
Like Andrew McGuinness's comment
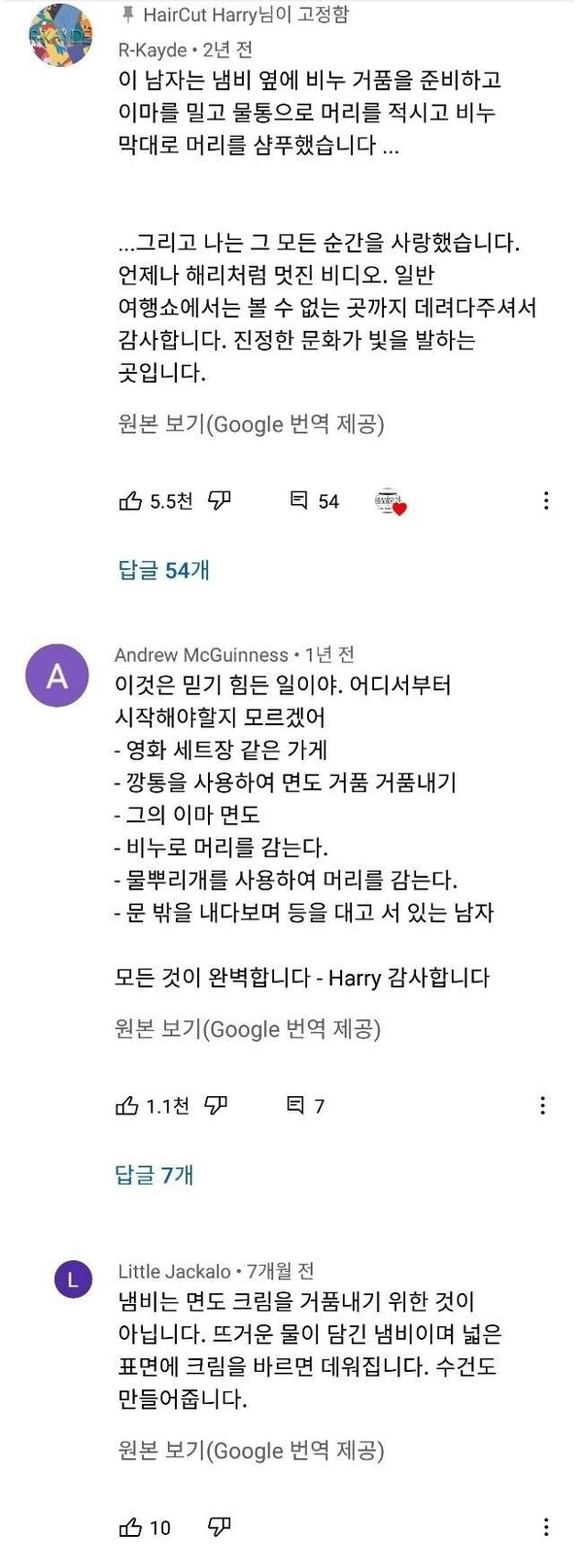pos(127,1106)
